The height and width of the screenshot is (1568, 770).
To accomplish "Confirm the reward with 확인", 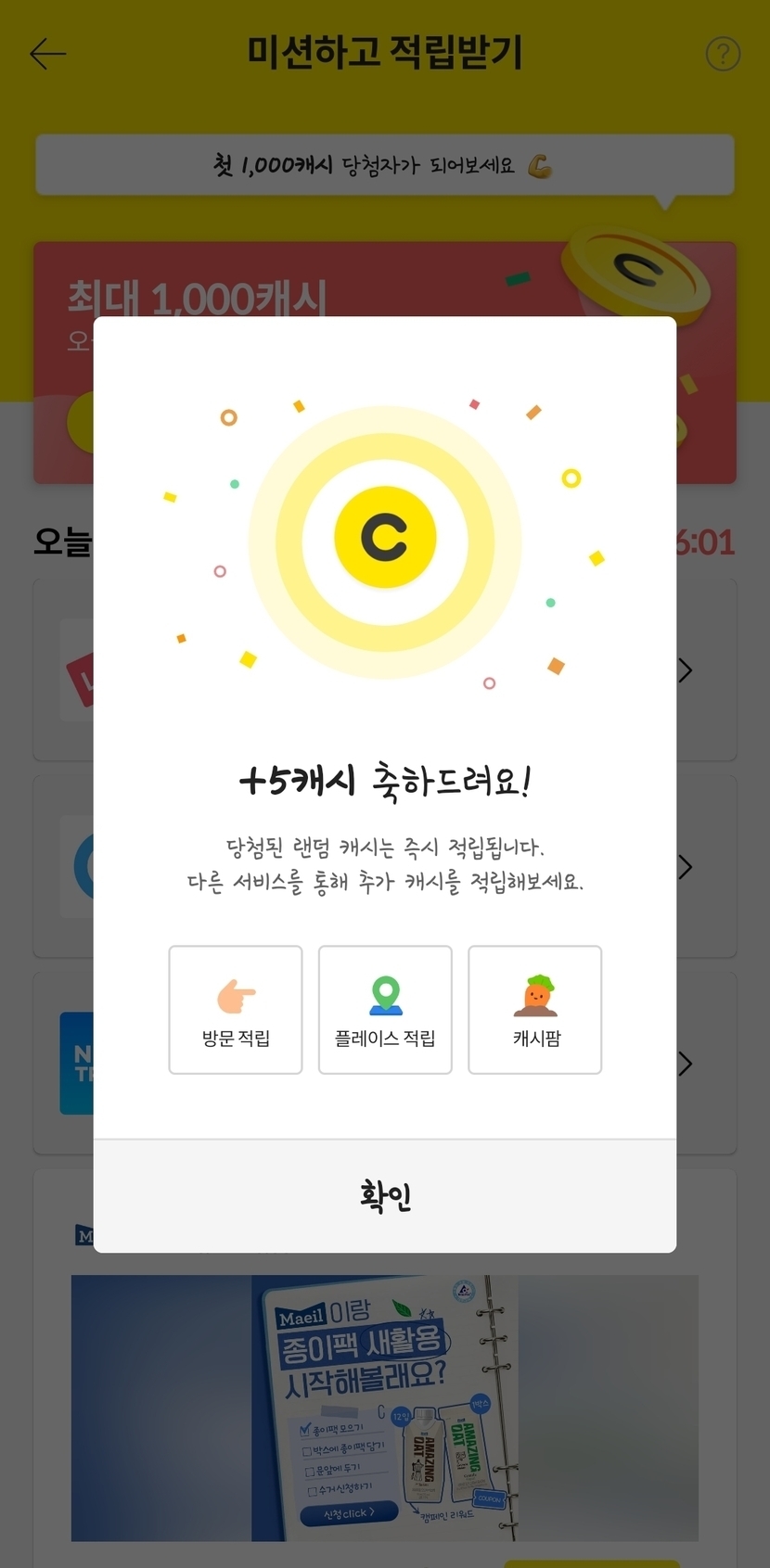I will 385,1196.
